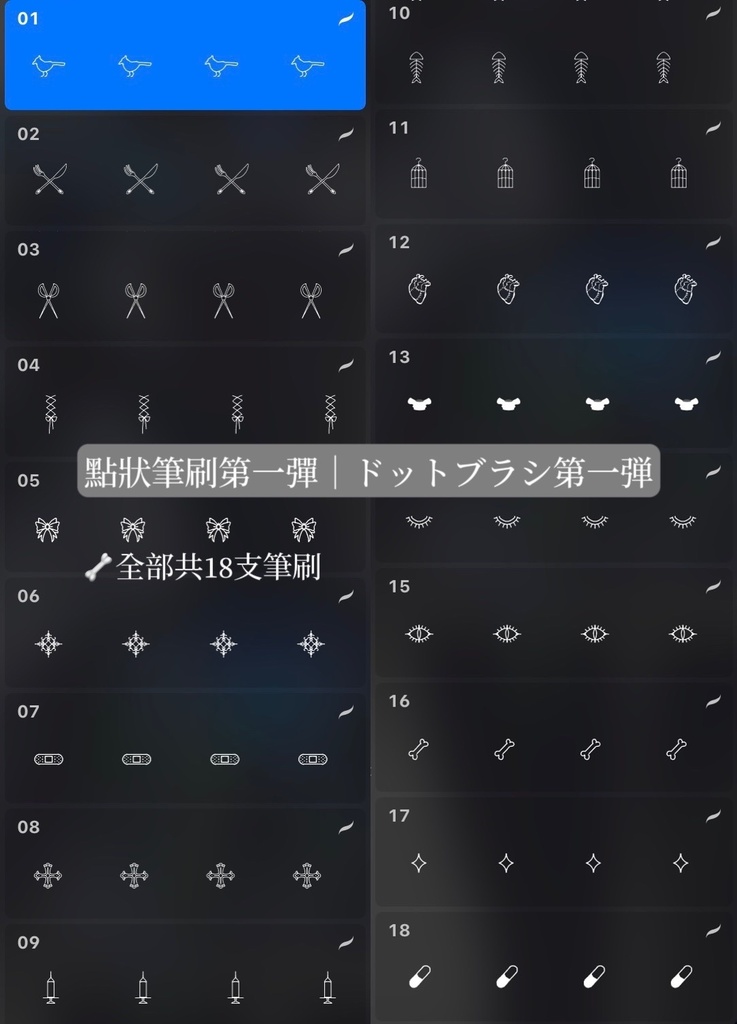Tap the highlighted brush row 01
This screenshot has width=737, height=1024.
tap(185, 57)
